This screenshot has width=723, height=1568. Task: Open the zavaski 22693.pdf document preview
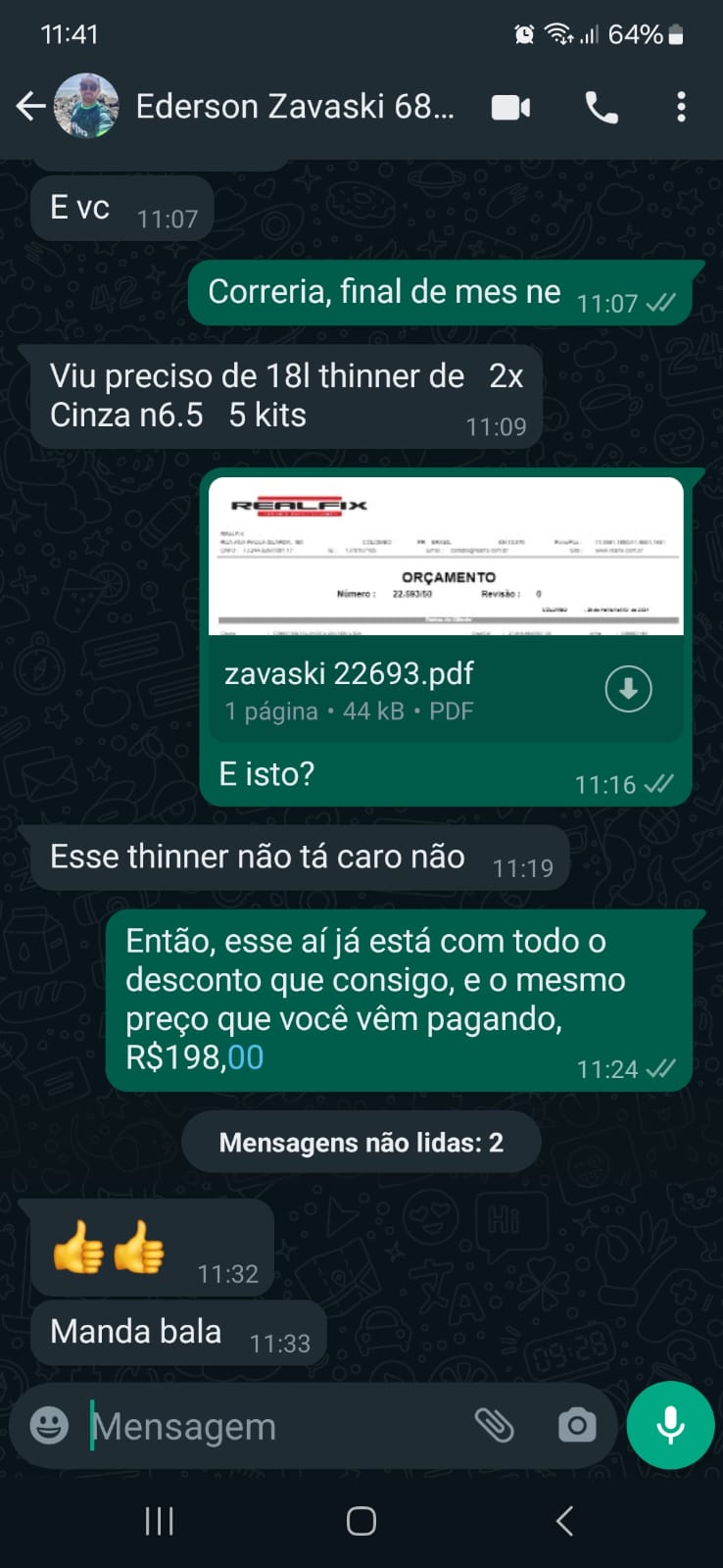(446, 557)
